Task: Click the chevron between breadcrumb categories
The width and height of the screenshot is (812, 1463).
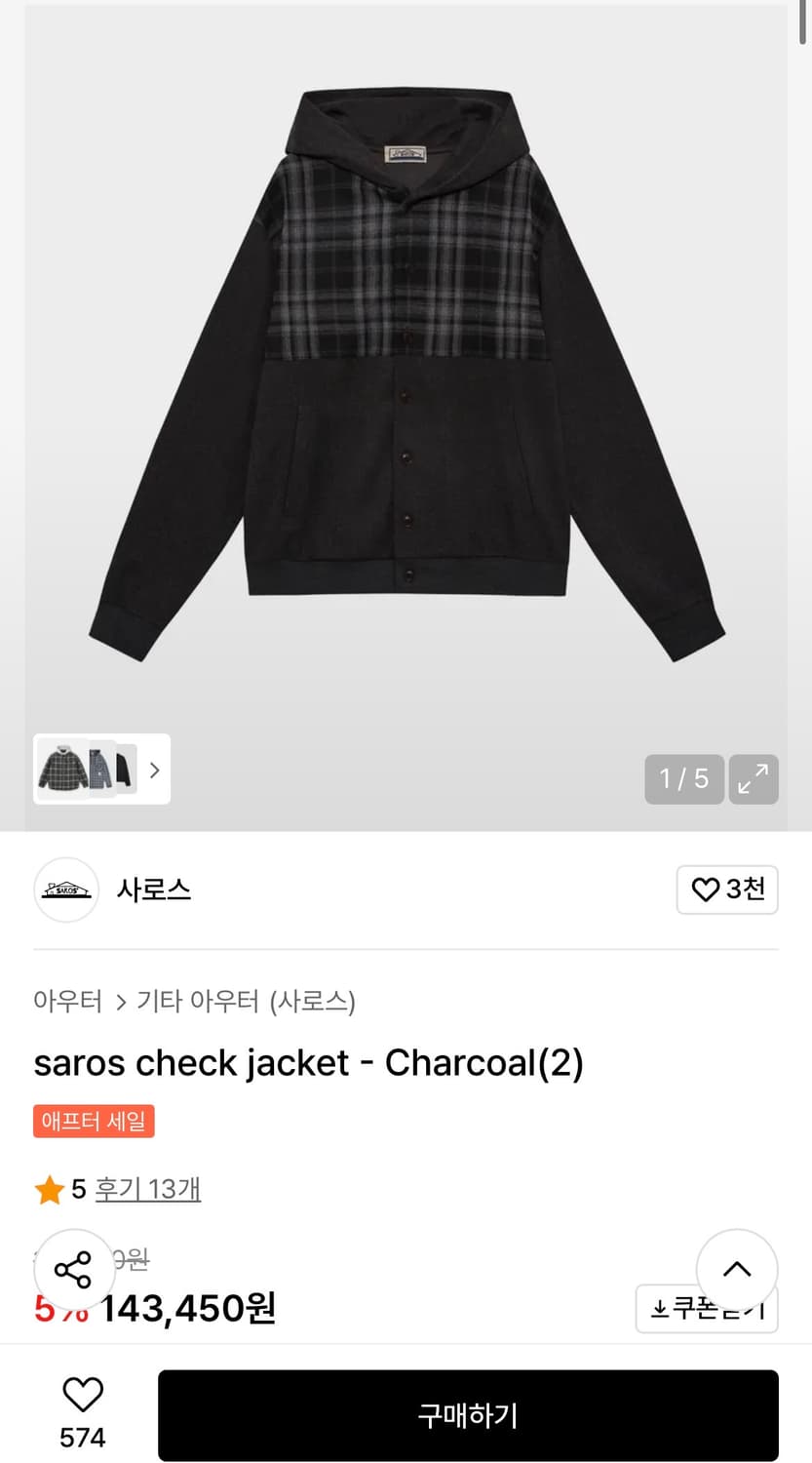Action: (120, 1002)
